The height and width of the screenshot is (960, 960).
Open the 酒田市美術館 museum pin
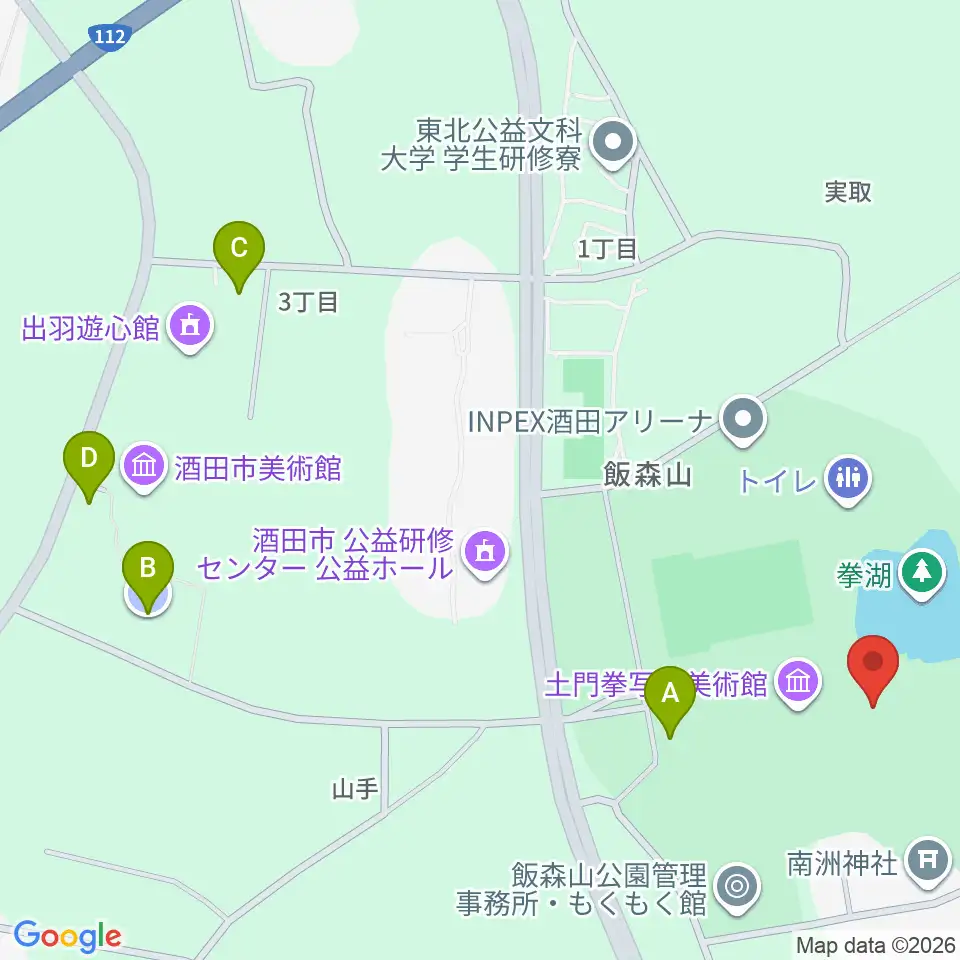point(144,468)
